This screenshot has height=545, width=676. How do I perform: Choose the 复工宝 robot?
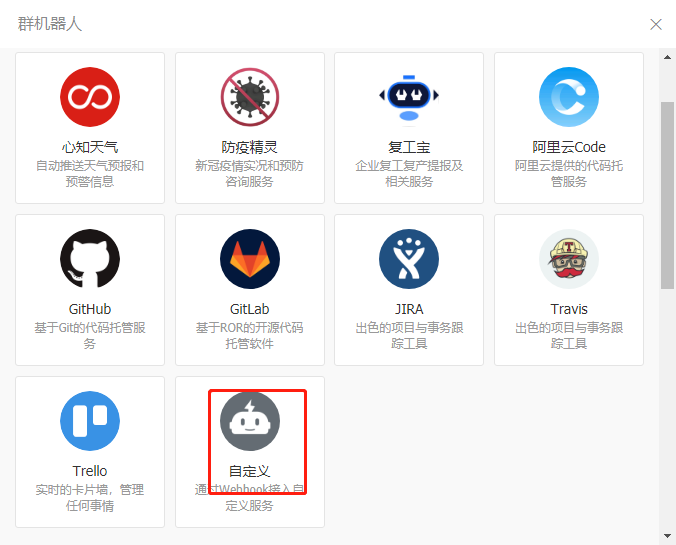pos(408,127)
